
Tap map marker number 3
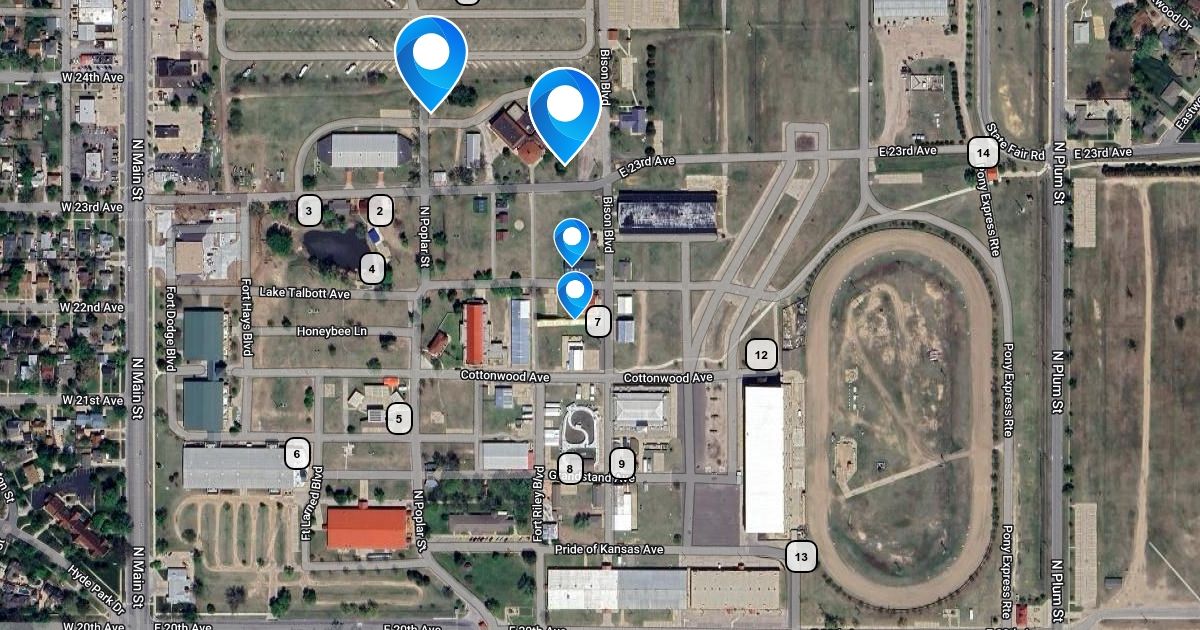[x=309, y=210]
